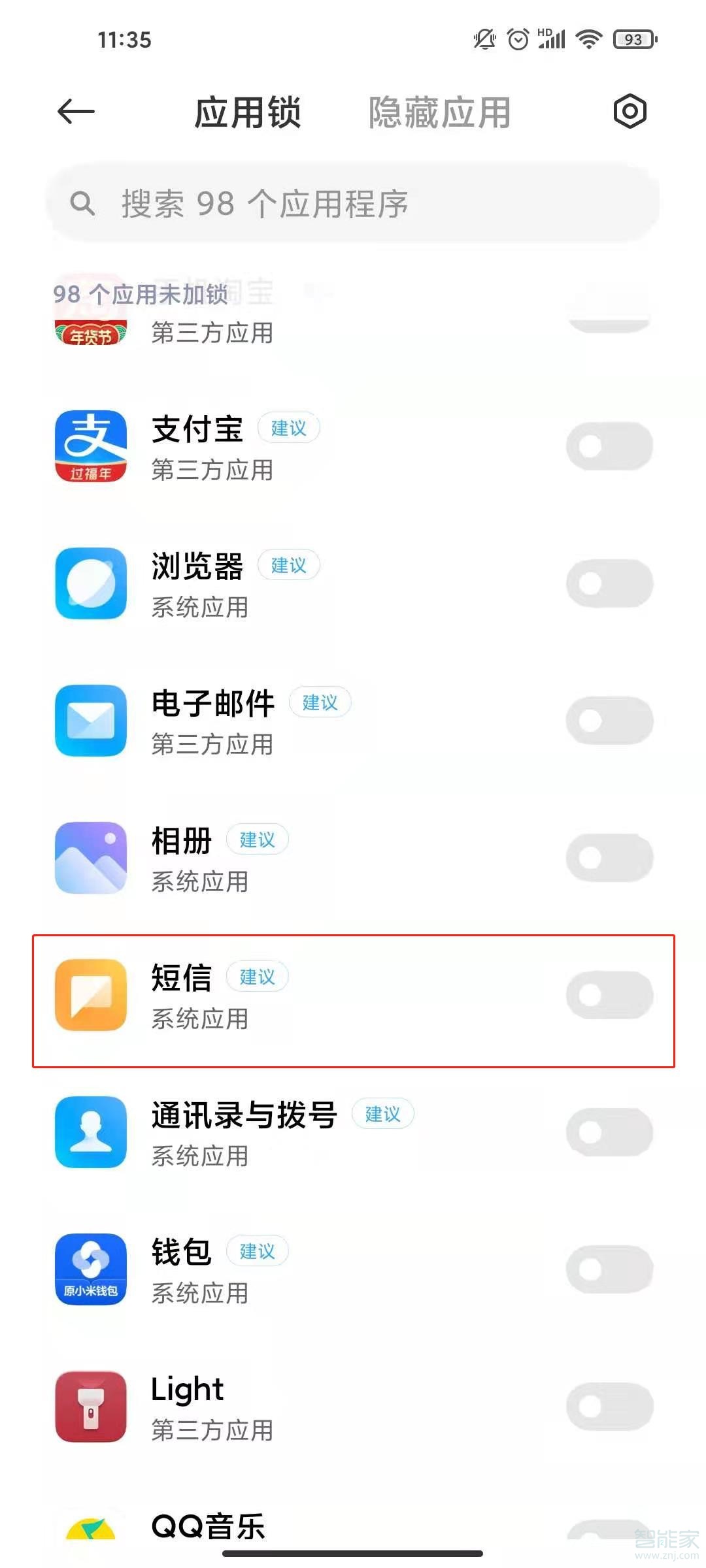Viewport: 706px width, 1568px height.
Task: Switch to the 隐藏应用 tab
Action: [439, 112]
